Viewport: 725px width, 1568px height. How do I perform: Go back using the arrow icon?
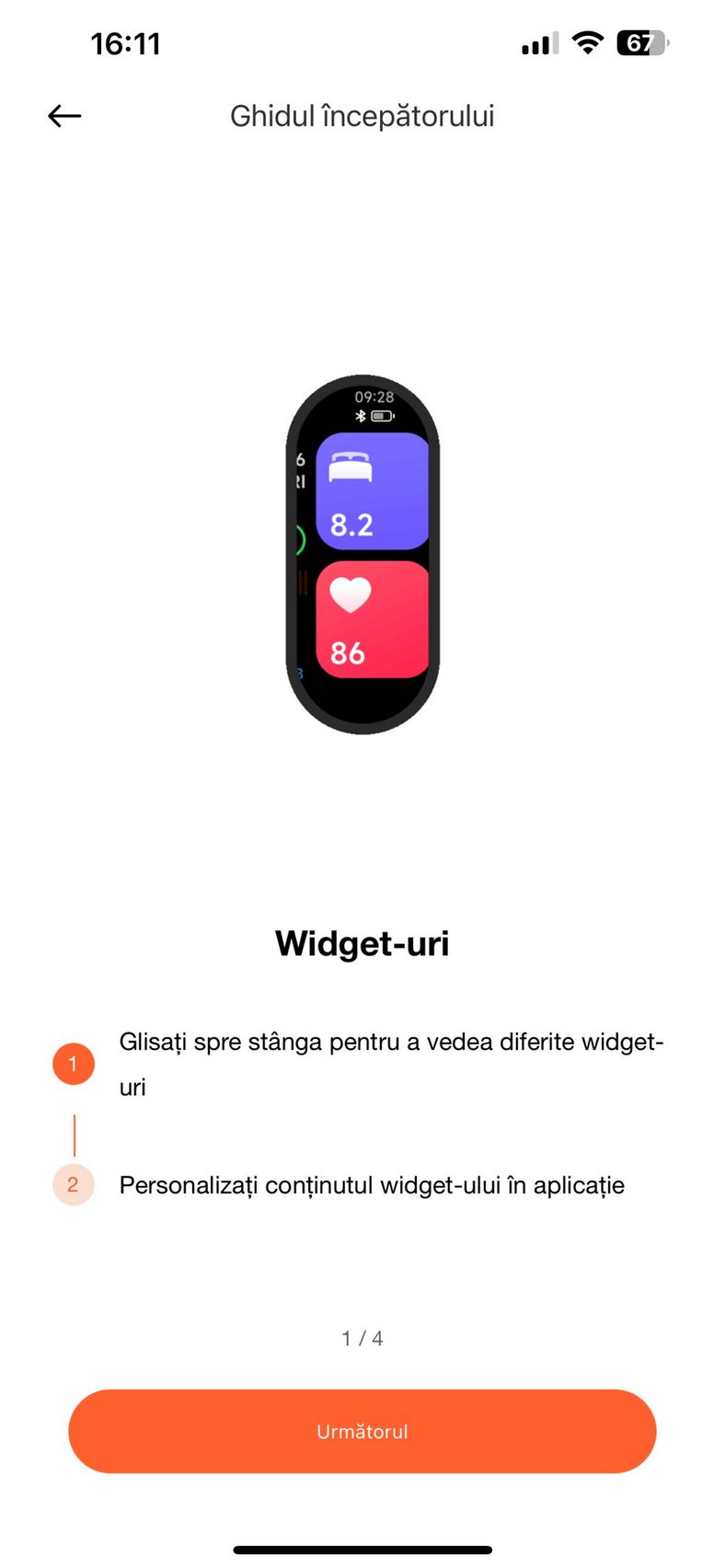click(x=64, y=116)
